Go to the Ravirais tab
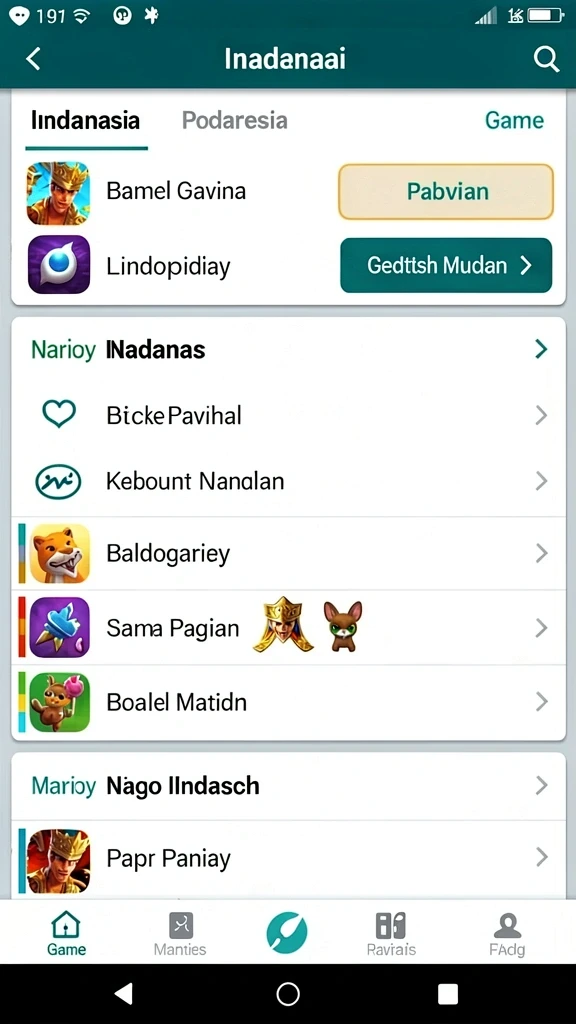 coord(391,934)
